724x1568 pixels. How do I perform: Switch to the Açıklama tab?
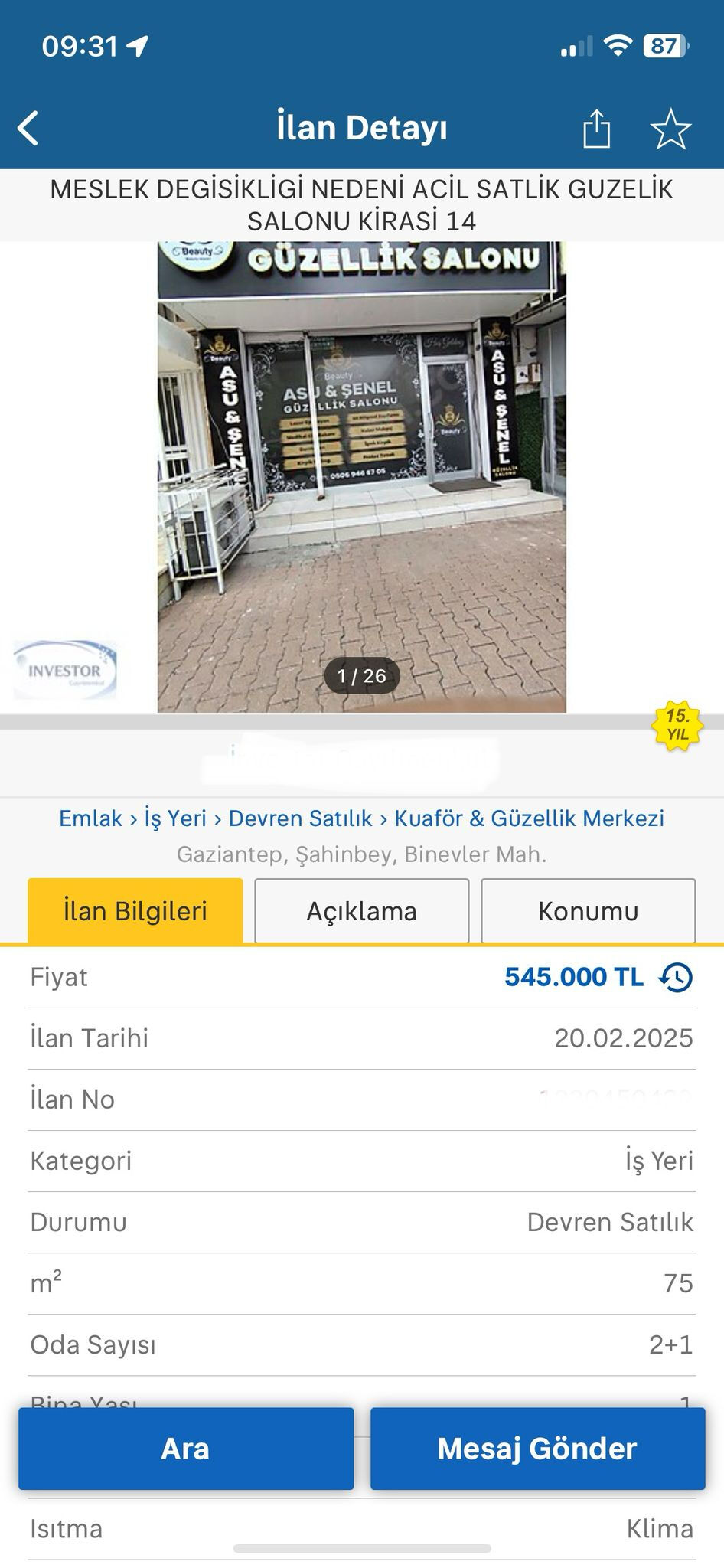[360, 910]
